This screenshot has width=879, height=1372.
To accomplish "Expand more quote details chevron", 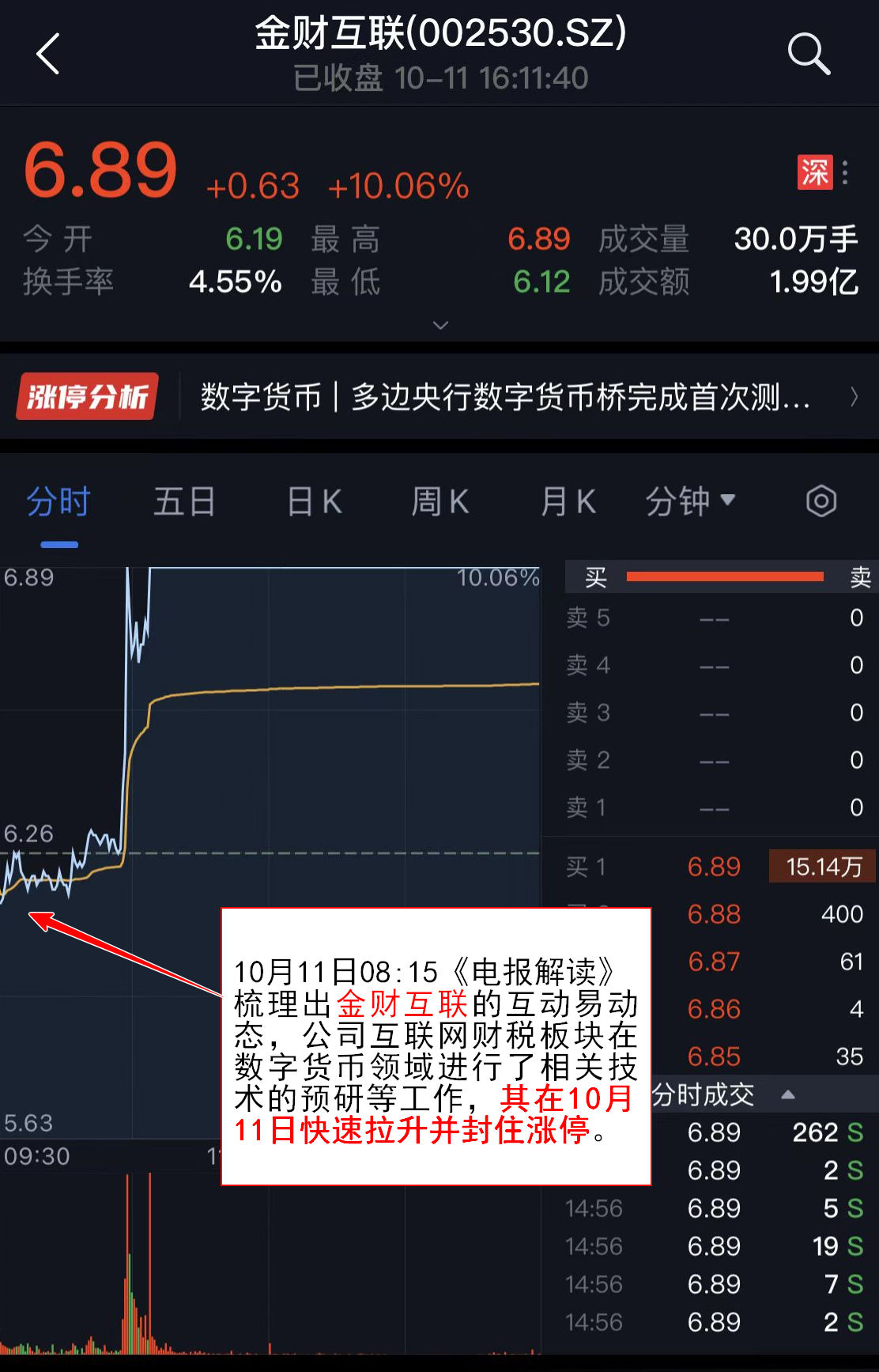I will [x=440, y=325].
